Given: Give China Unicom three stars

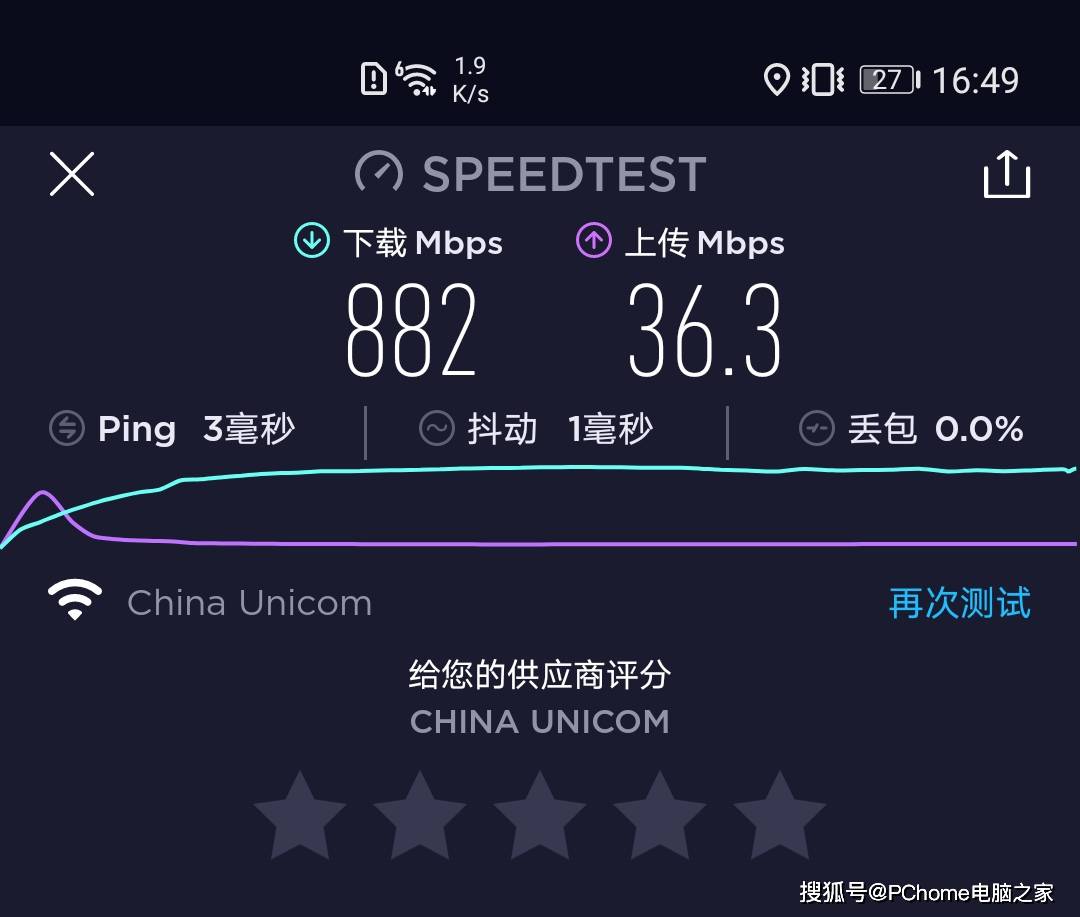Looking at the screenshot, I should click(540, 816).
